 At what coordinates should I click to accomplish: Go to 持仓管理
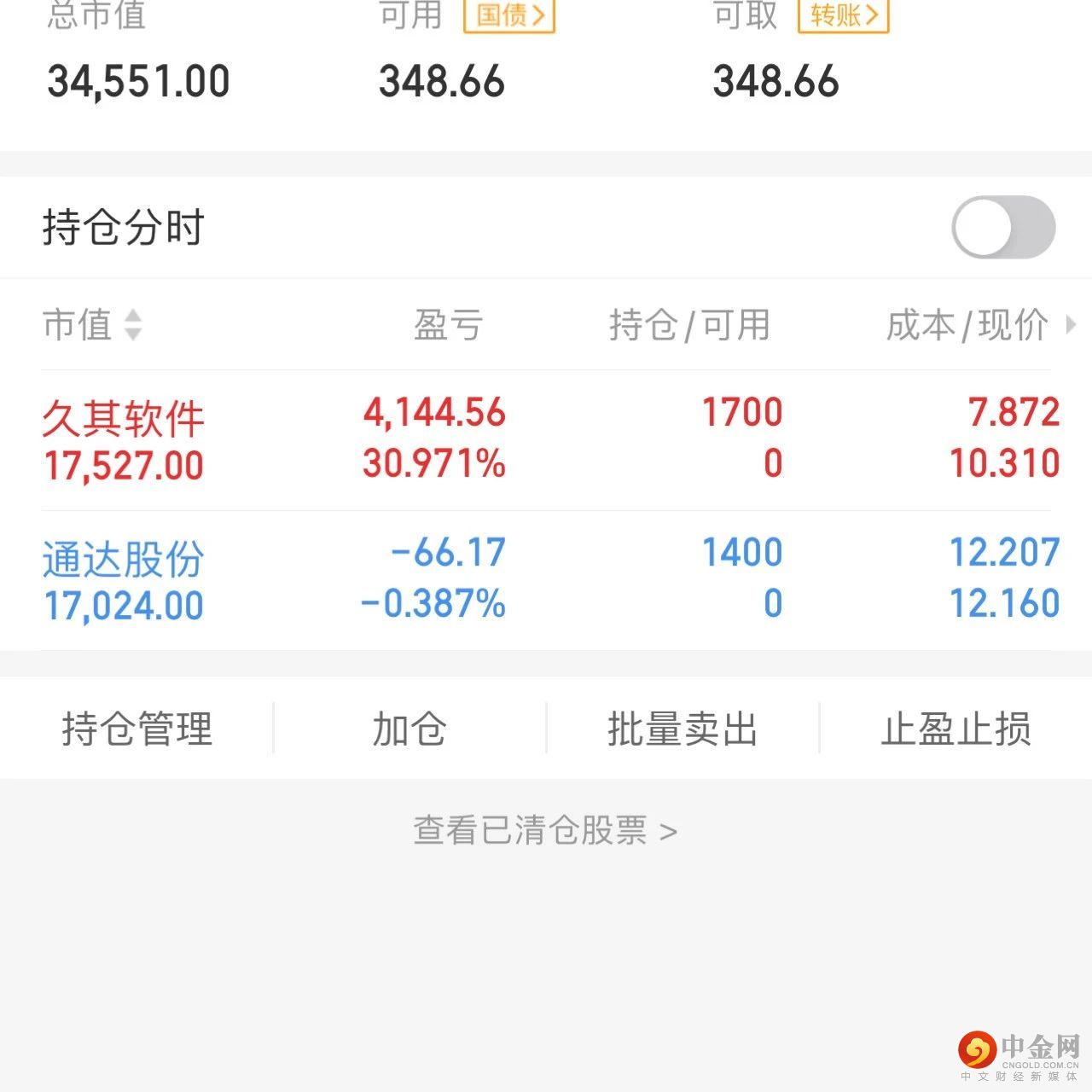136,729
